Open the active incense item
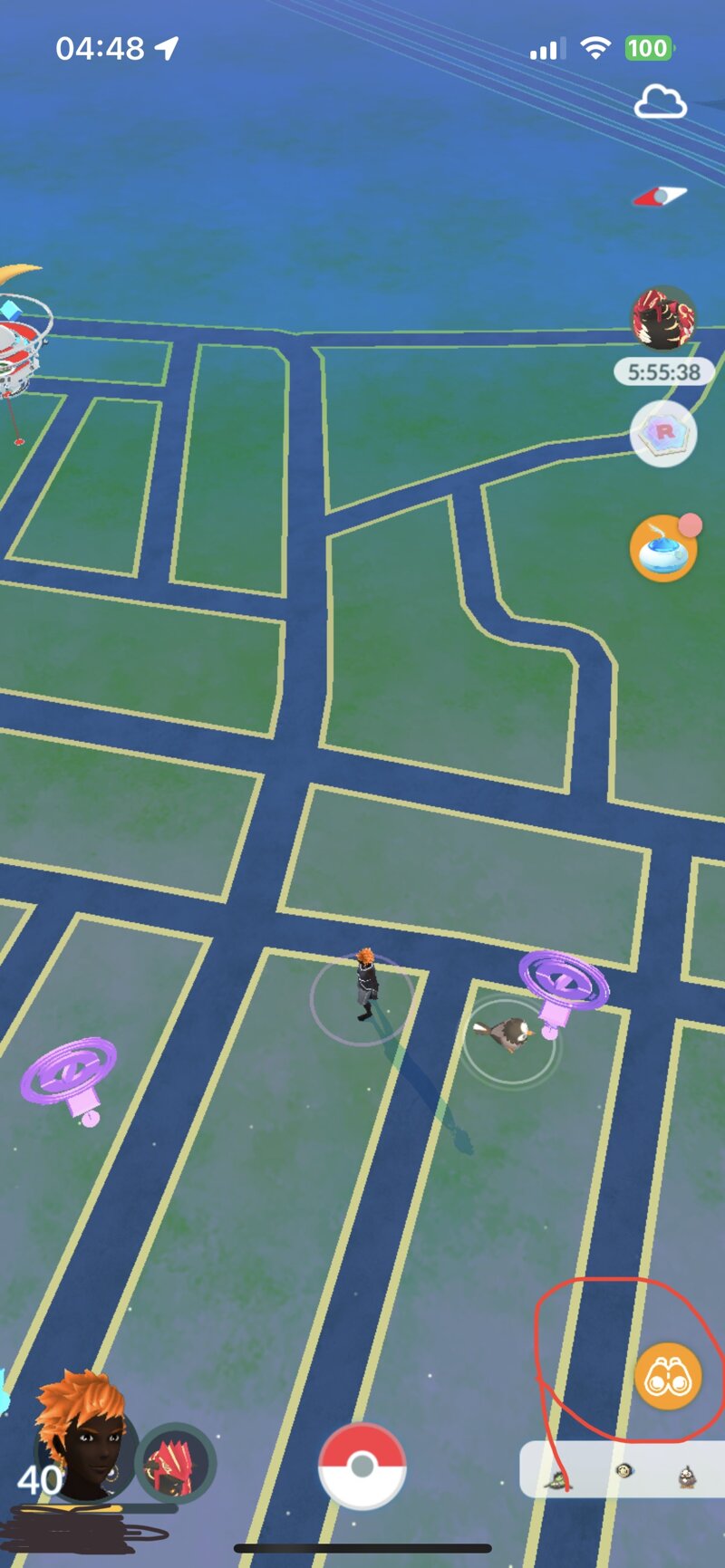 (663, 549)
